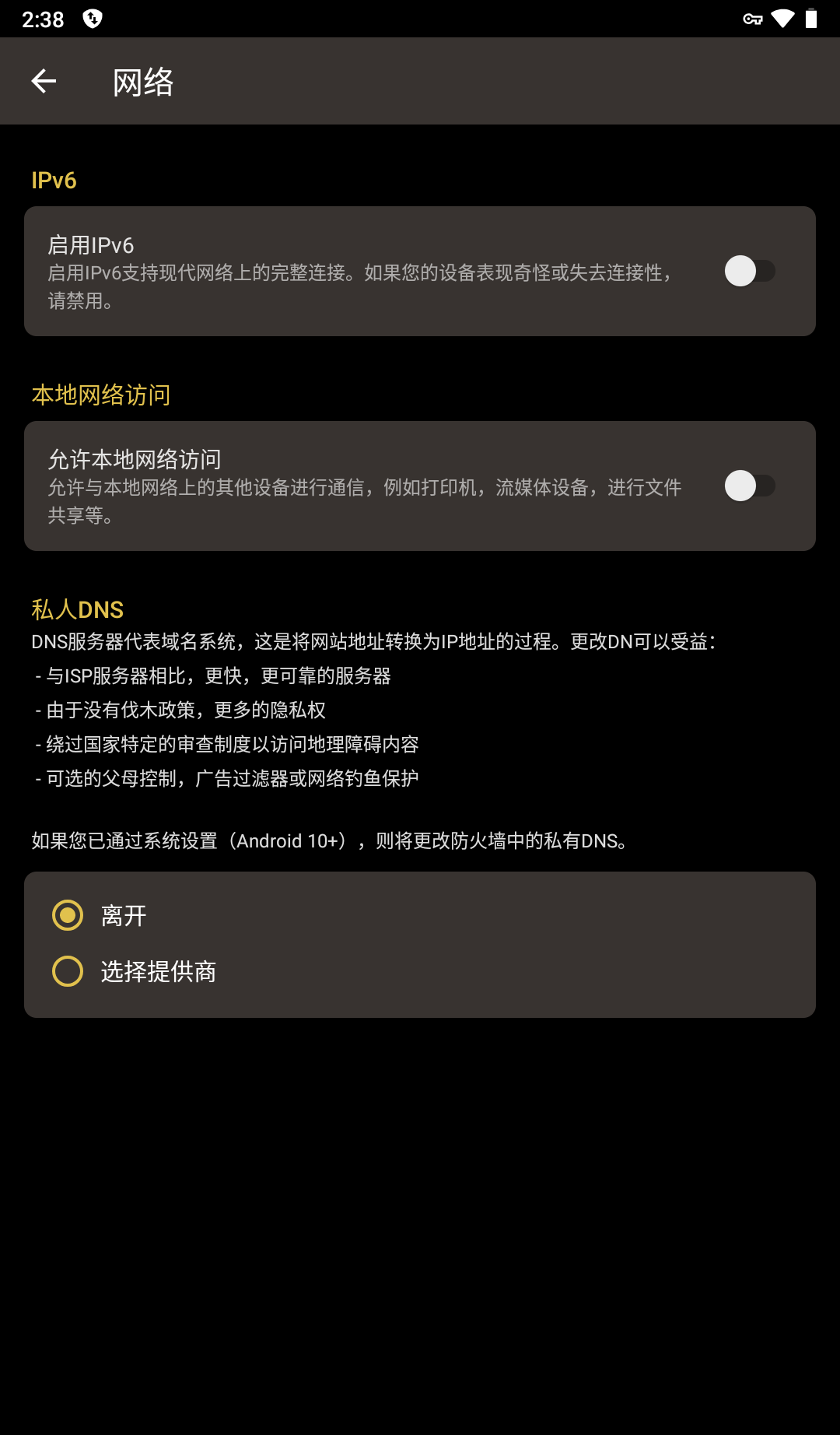Click the IPv6 section header
This screenshot has width=840, height=1435.
(53, 180)
